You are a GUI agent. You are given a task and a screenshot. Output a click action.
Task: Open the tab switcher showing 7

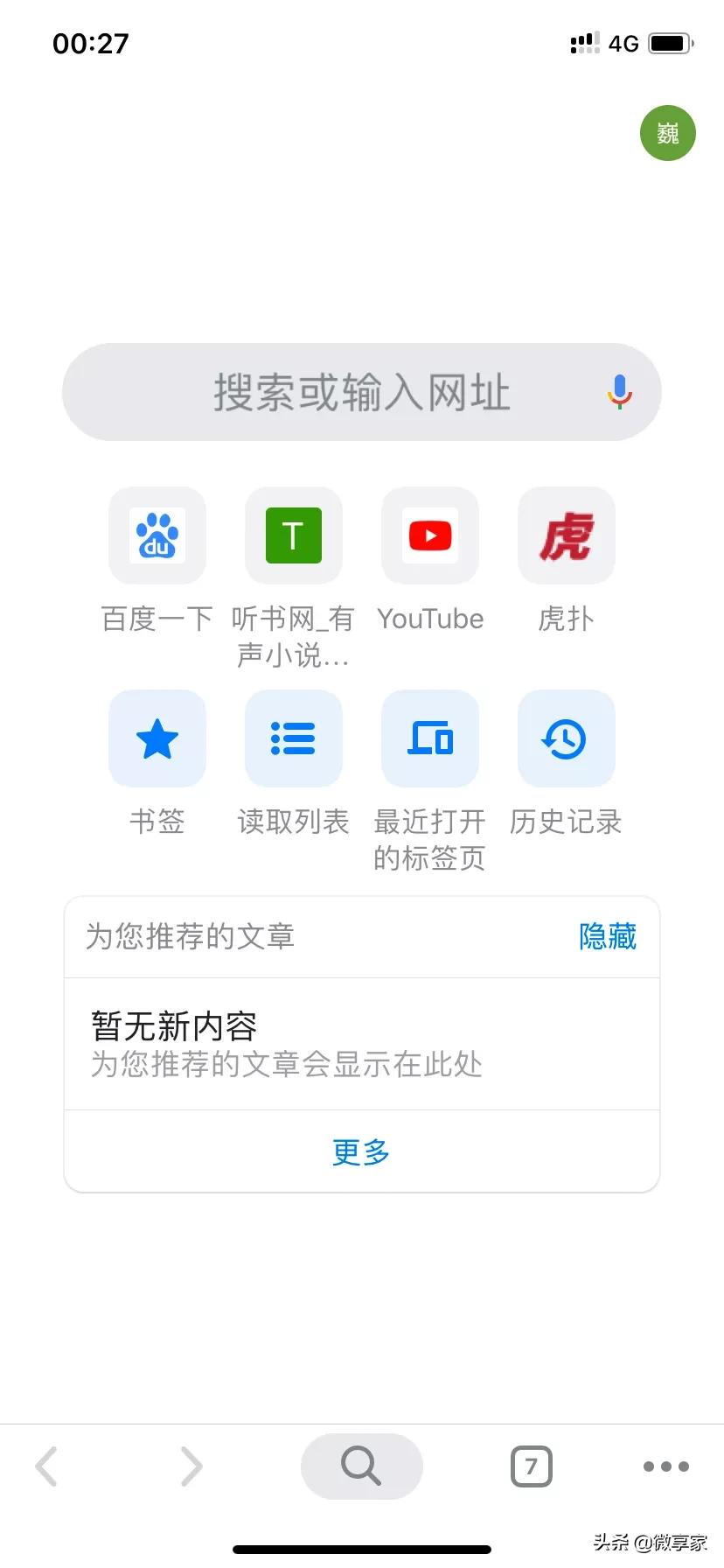532,1466
